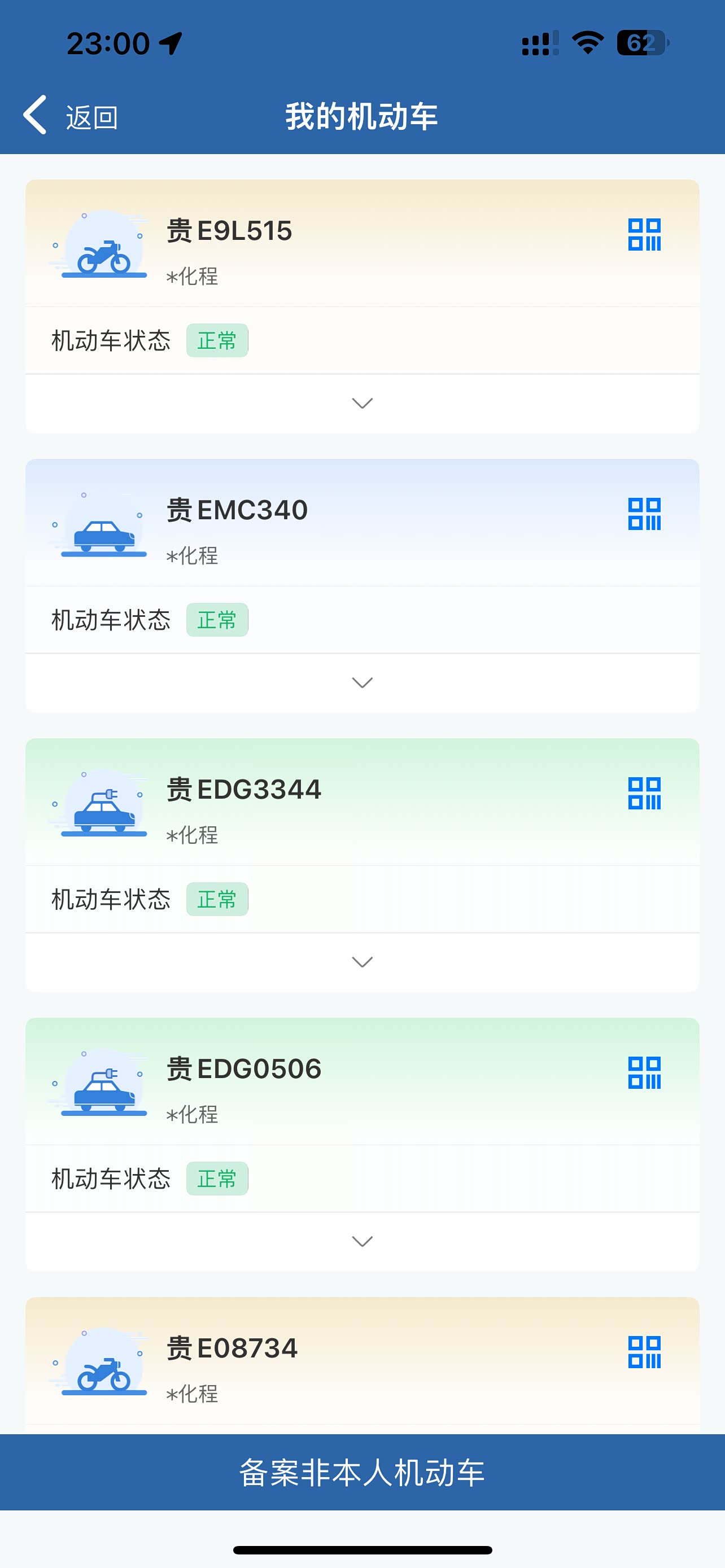This screenshot has height=1568, width=725.
Task: Open QR code for motorcycle 贵E08734
Action: [644, 1352]
